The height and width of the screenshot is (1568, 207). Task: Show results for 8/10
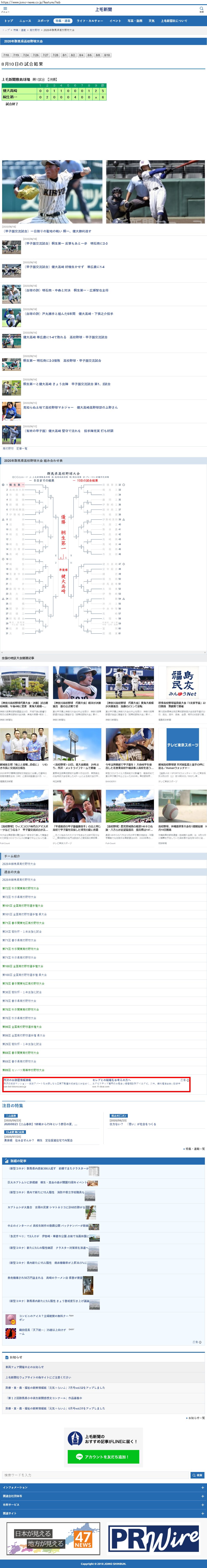[107, 55]
